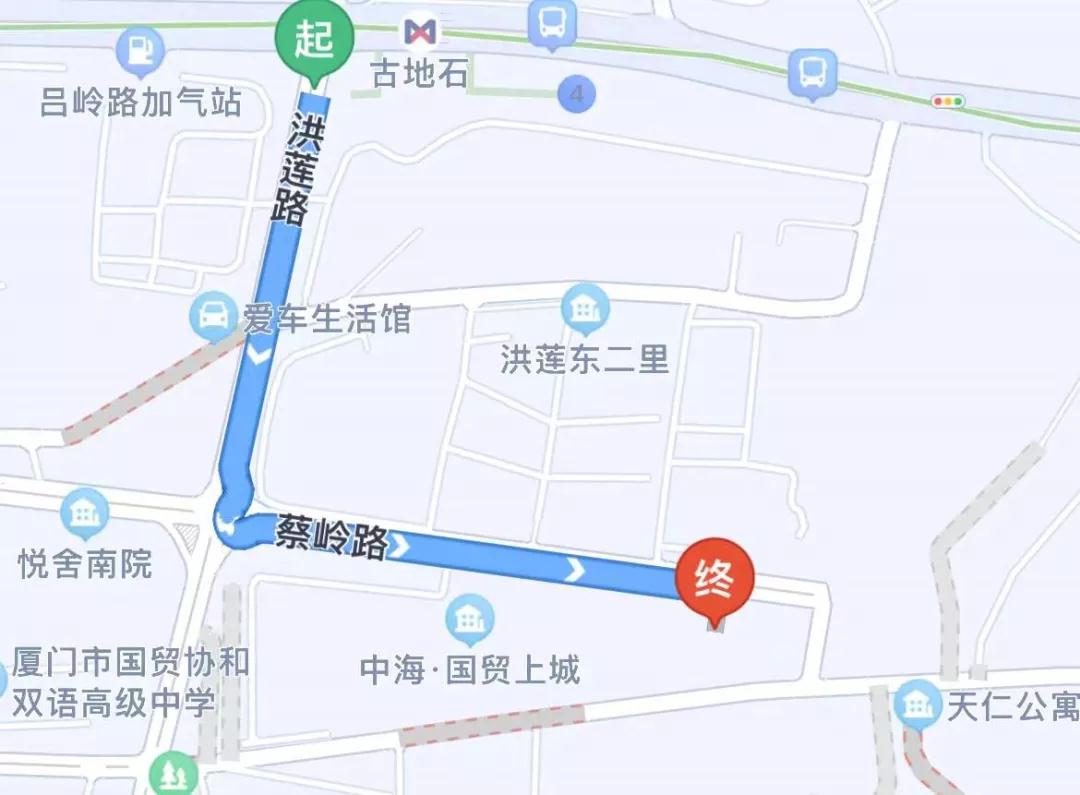Viewport: 1080px width, 795px height.
Task: Open the 悦舍南院 place marker
Action: (85, 514)
